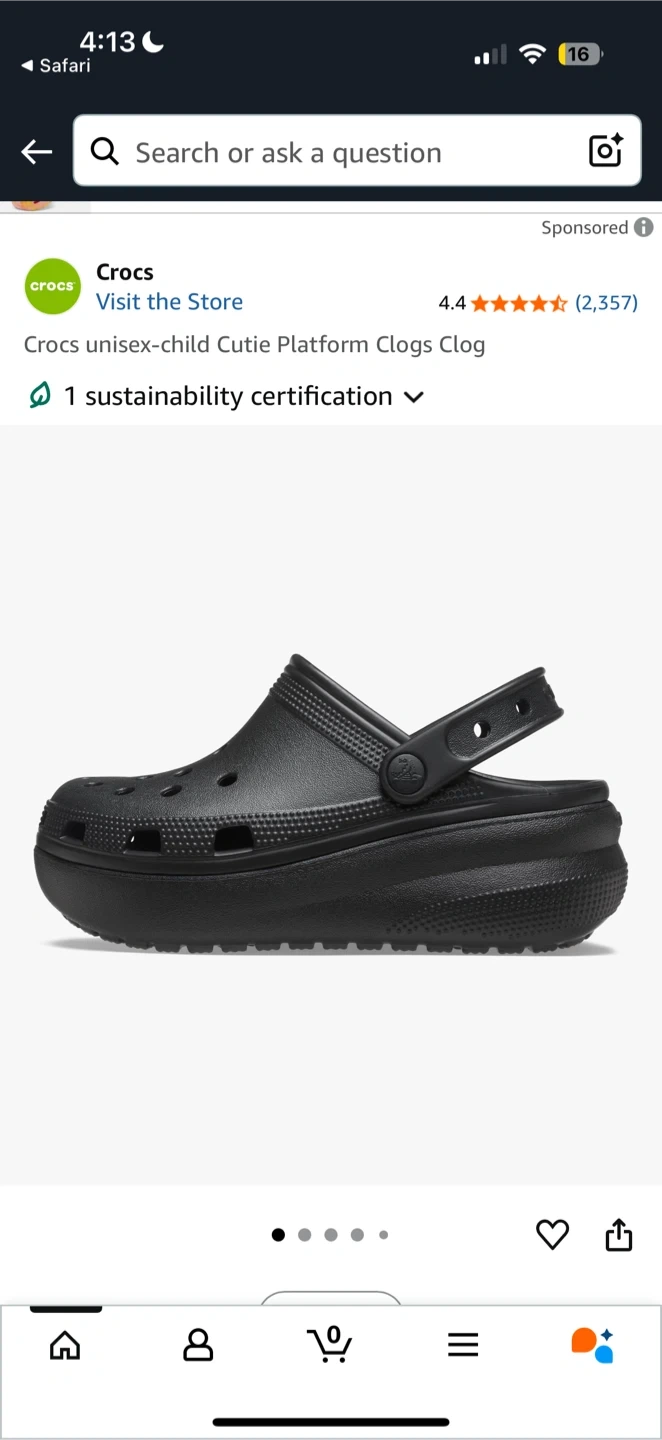Share this Crocs product
This screenshot has width=662, height=1440.
coord(619,1235)
